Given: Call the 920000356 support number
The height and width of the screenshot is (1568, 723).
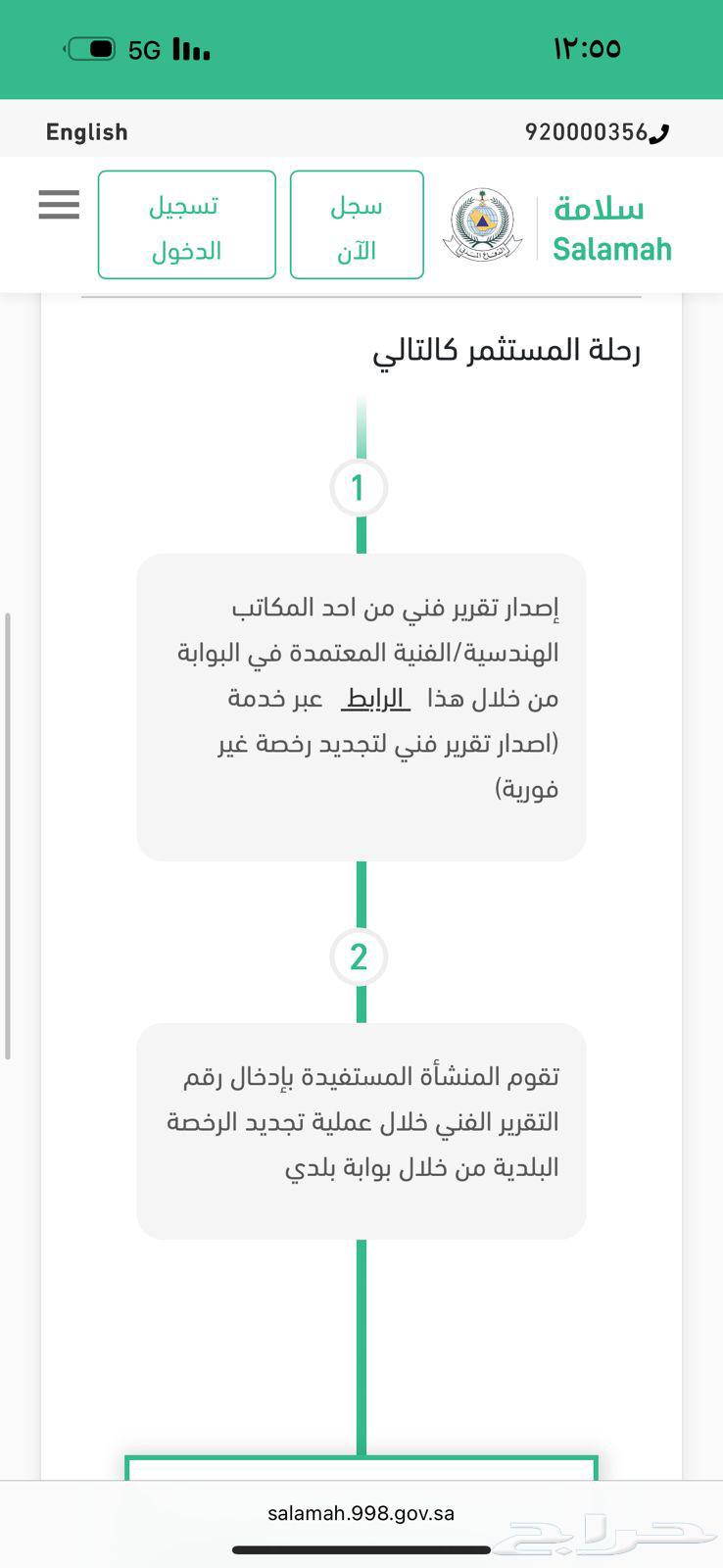Looking at the screenshot, I should pyautogui.click(x=597, y=132).
